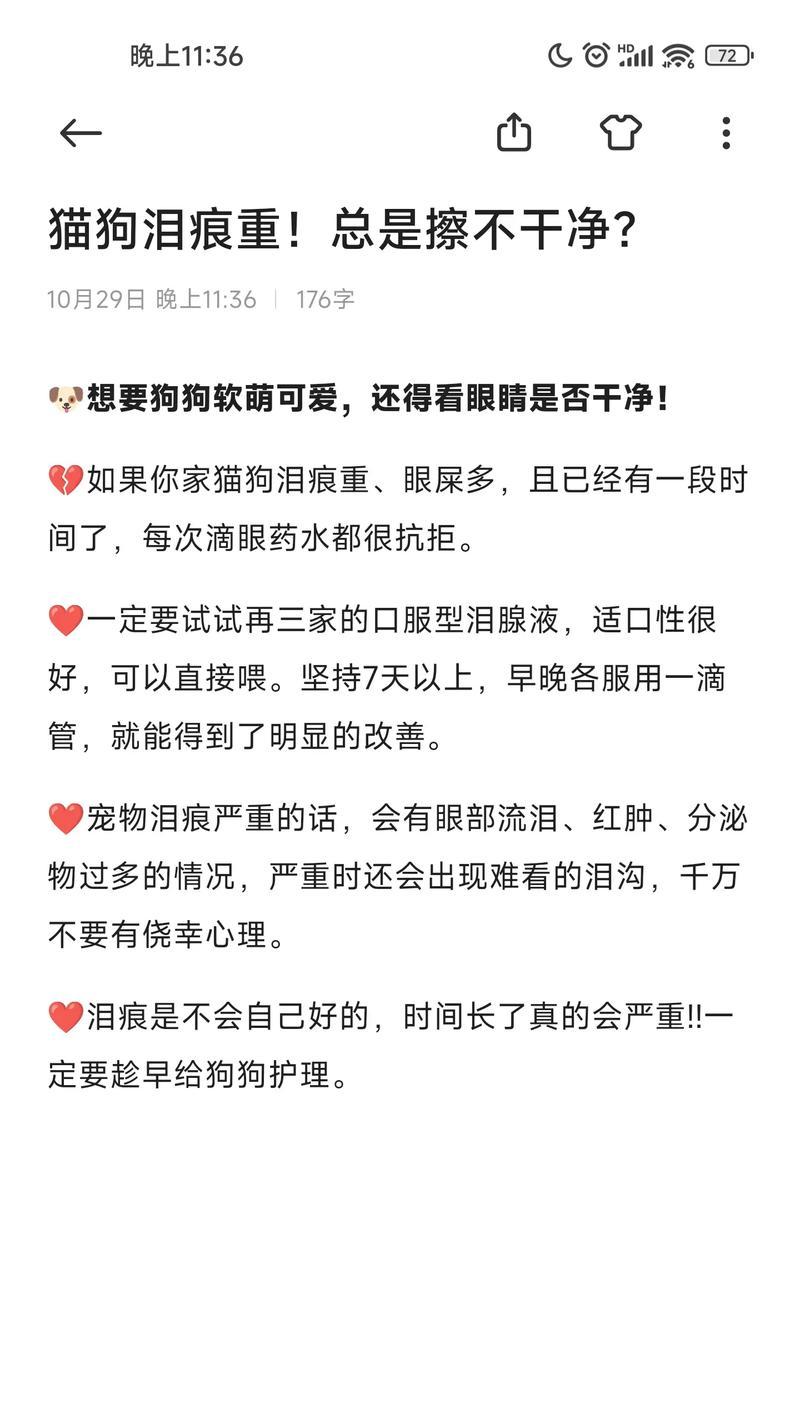Go back using the arrow icon

(x=80, y=133)
